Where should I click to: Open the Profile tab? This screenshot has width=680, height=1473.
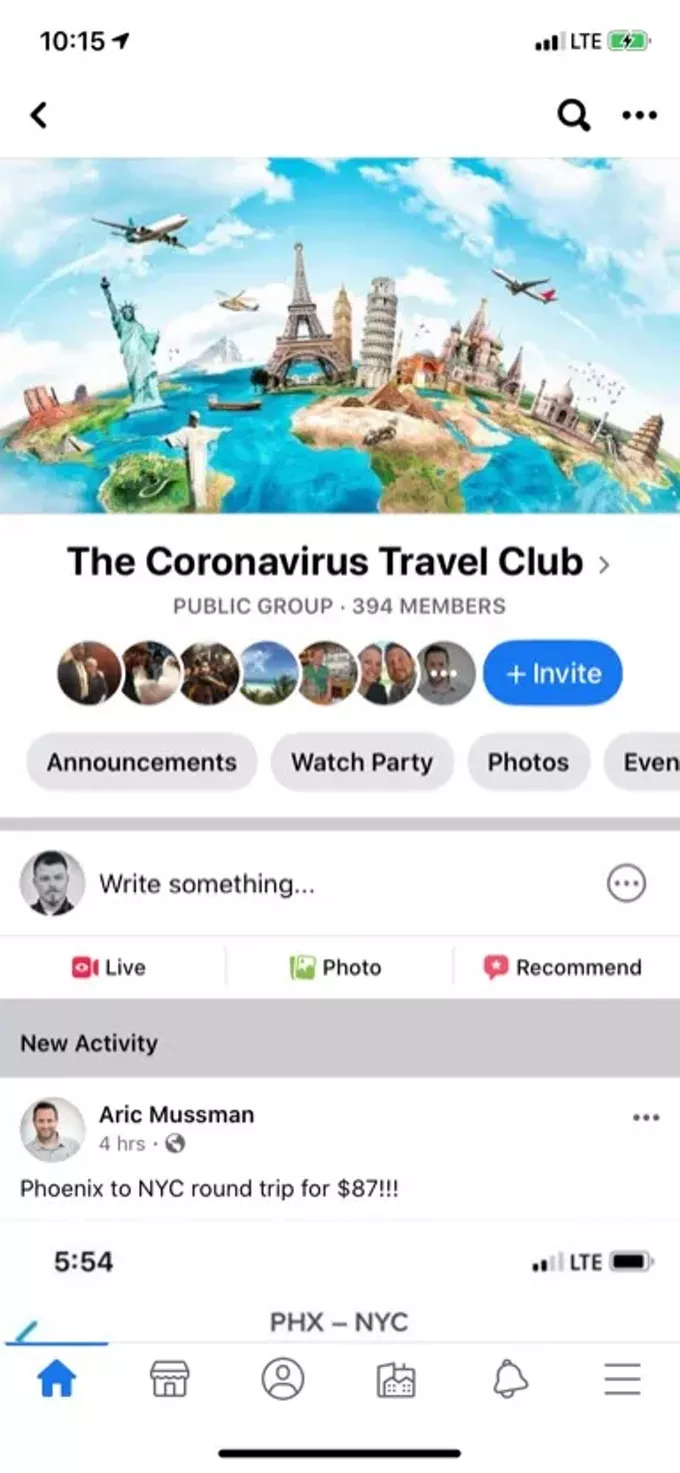(x=283, y=1380)
